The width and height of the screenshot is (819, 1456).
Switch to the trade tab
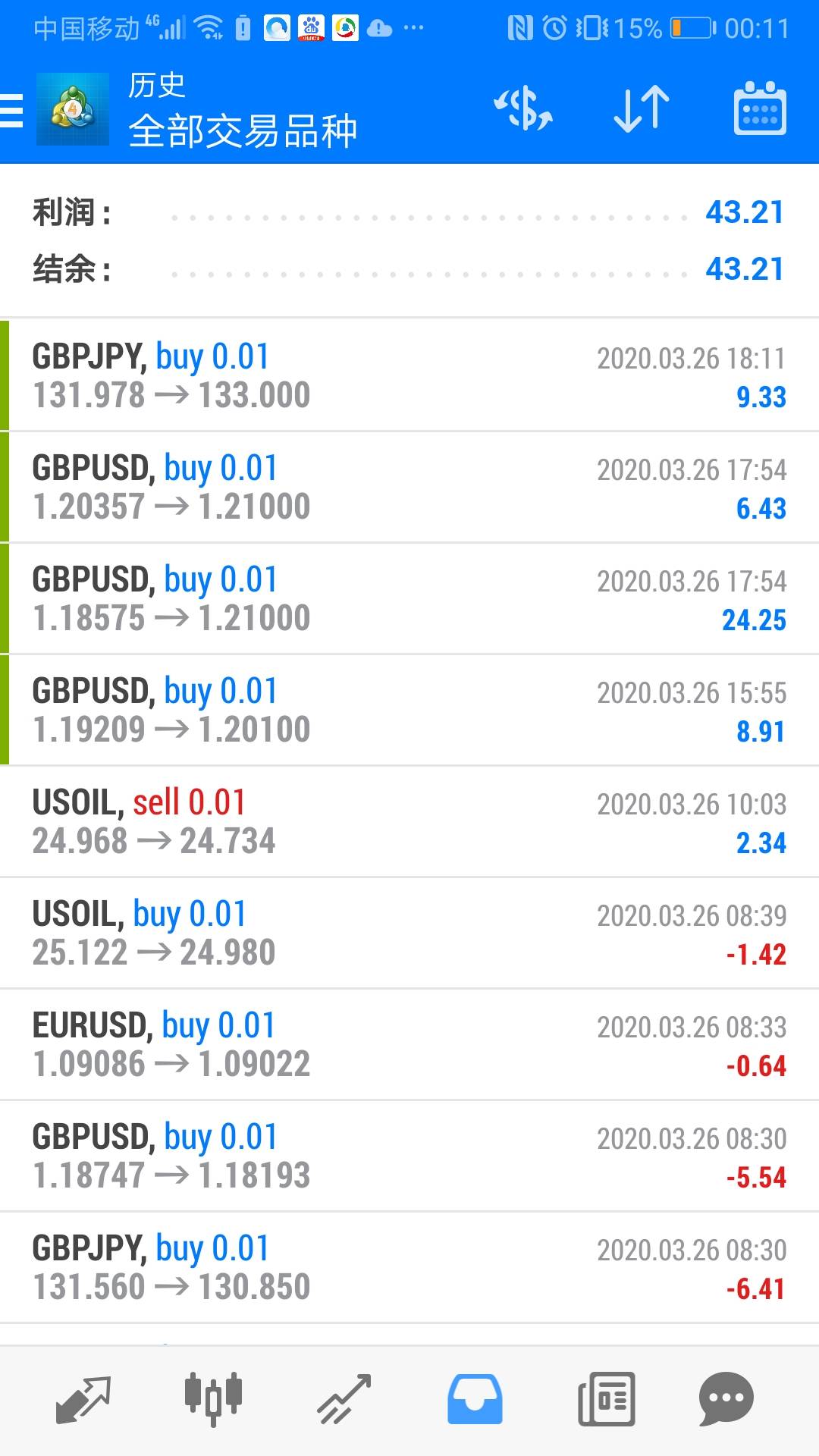click(344, 1399)
